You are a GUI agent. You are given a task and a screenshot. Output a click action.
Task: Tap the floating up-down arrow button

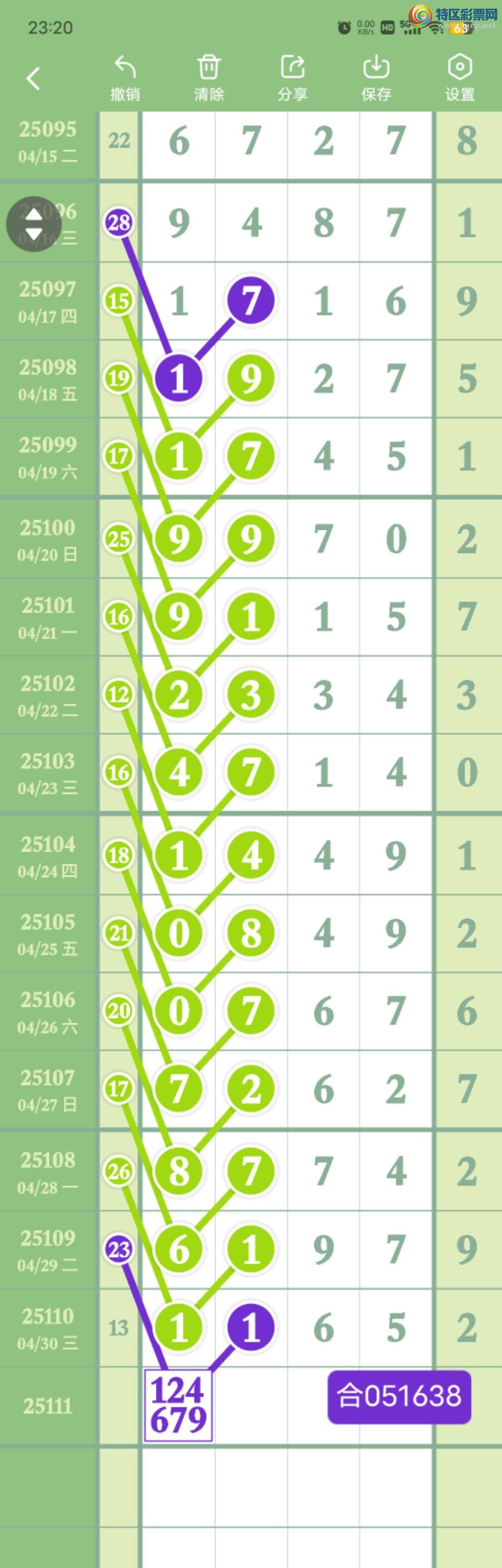point(33,224)
